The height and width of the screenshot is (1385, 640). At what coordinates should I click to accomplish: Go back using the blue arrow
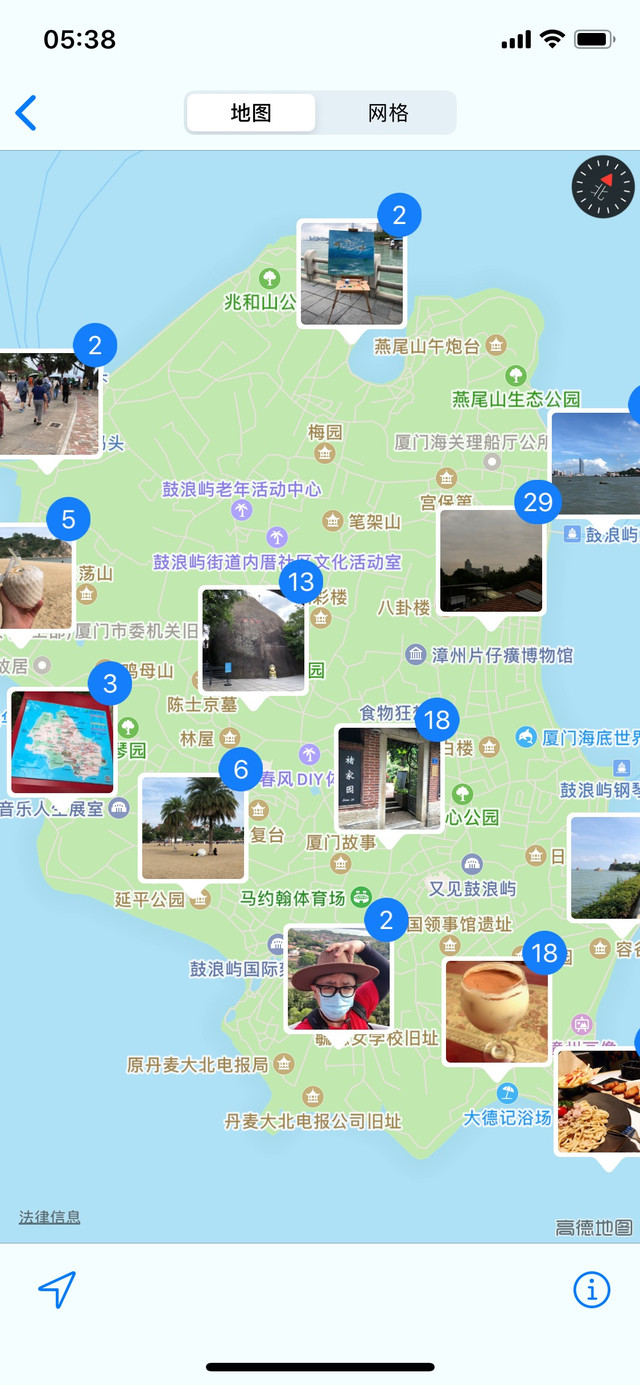(x=27, y=113)
